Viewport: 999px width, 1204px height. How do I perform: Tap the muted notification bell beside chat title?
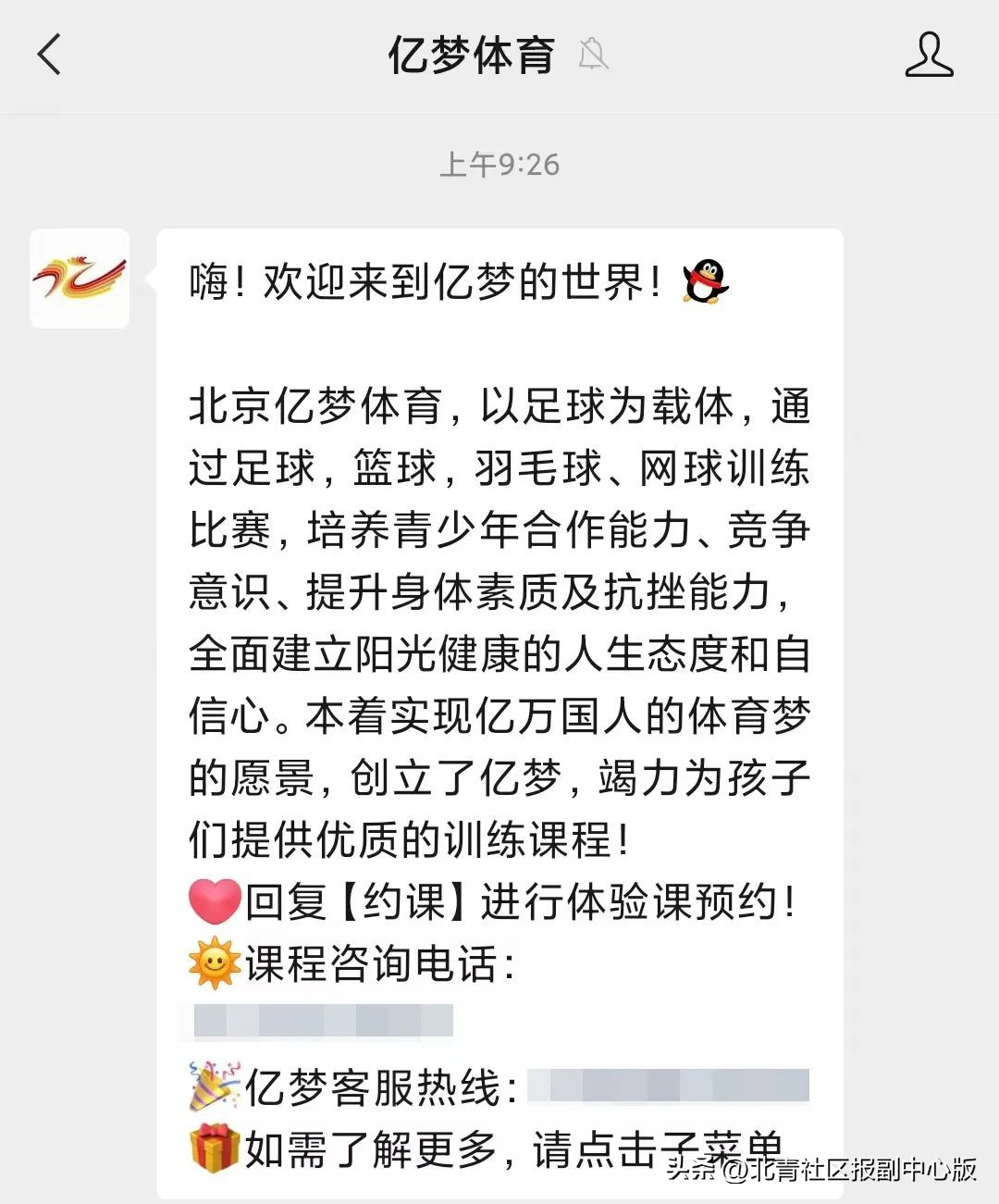pos(593,56)
